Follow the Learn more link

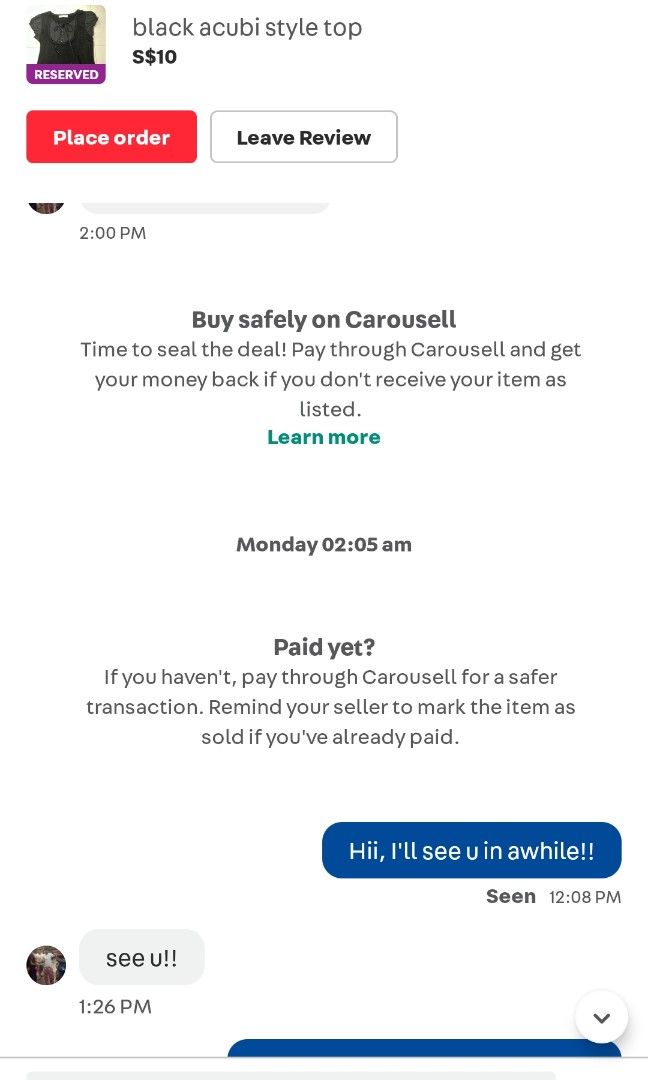pos(324,437)
